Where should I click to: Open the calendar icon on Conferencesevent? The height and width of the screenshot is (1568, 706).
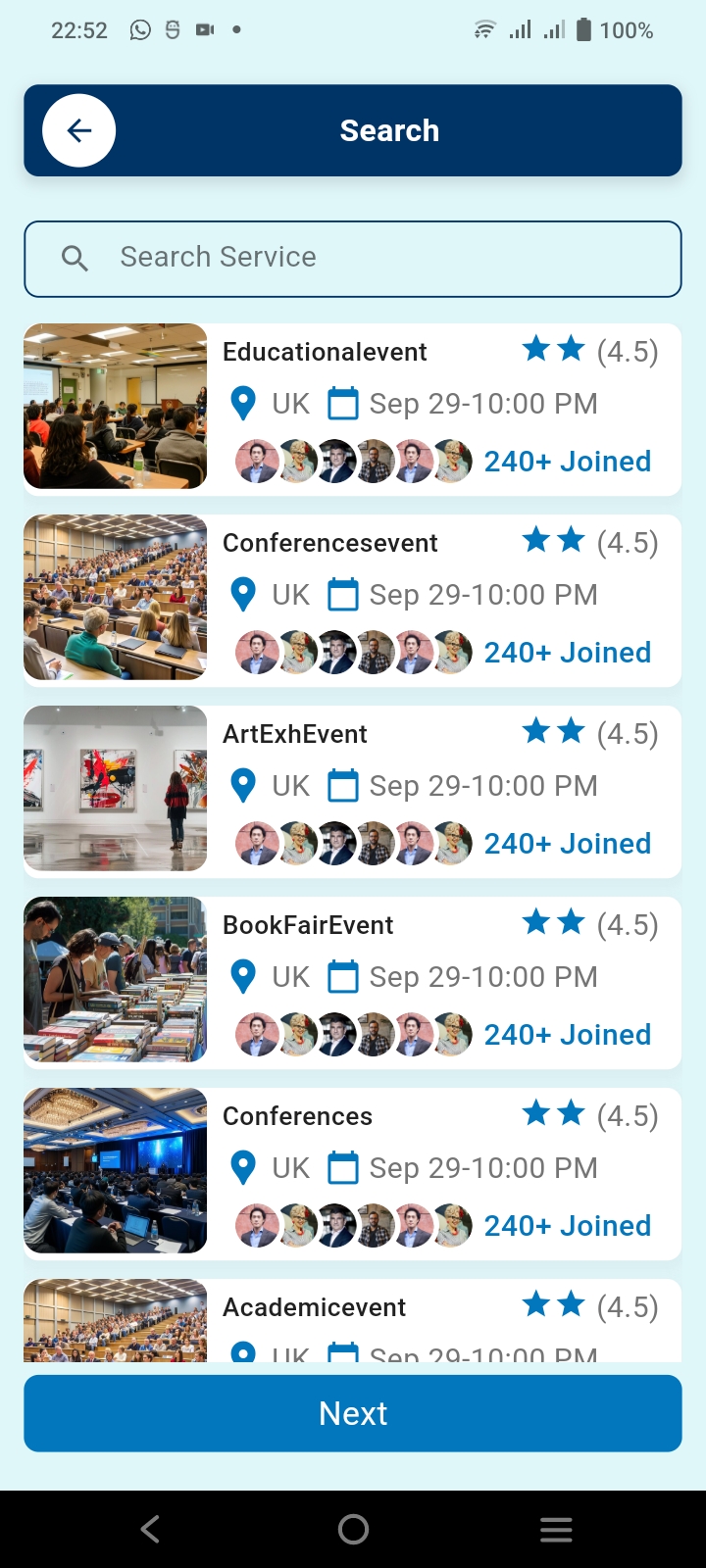[x=342, y=594]
